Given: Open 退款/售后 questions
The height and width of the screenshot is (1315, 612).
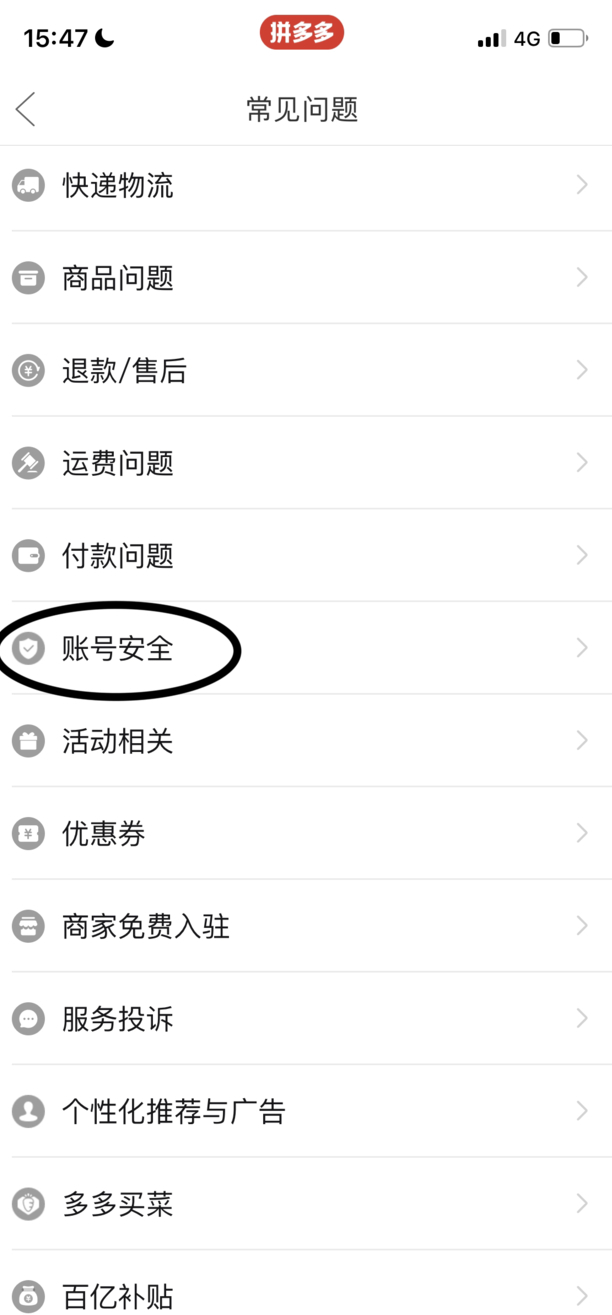Looking at the screenshot, I should pos(125,371).
